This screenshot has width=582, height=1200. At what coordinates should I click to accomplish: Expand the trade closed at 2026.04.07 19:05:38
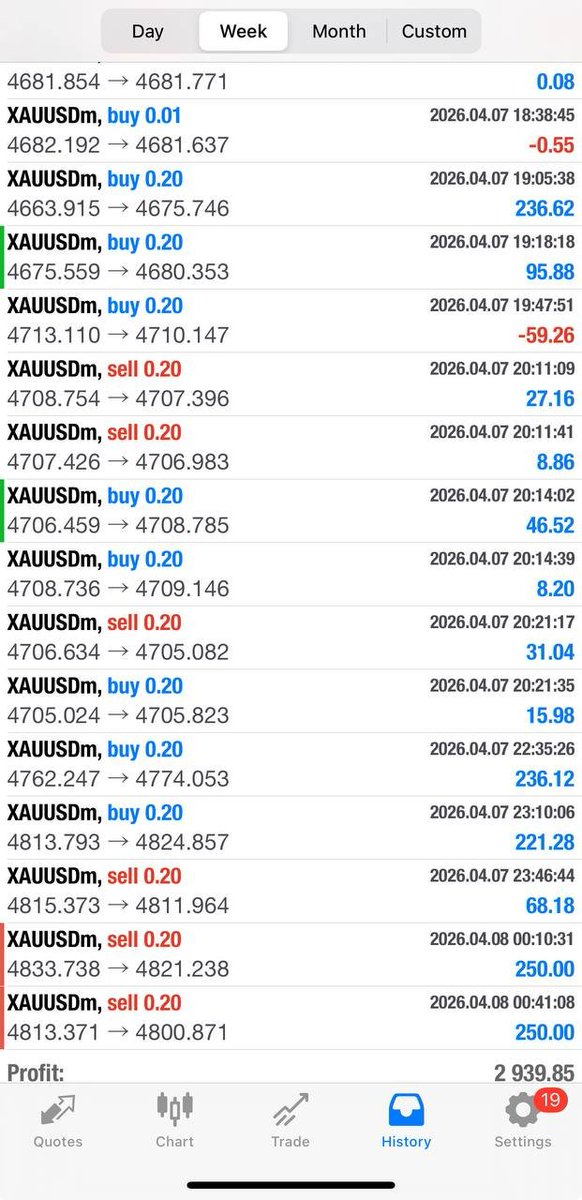(x=291, y=194)
